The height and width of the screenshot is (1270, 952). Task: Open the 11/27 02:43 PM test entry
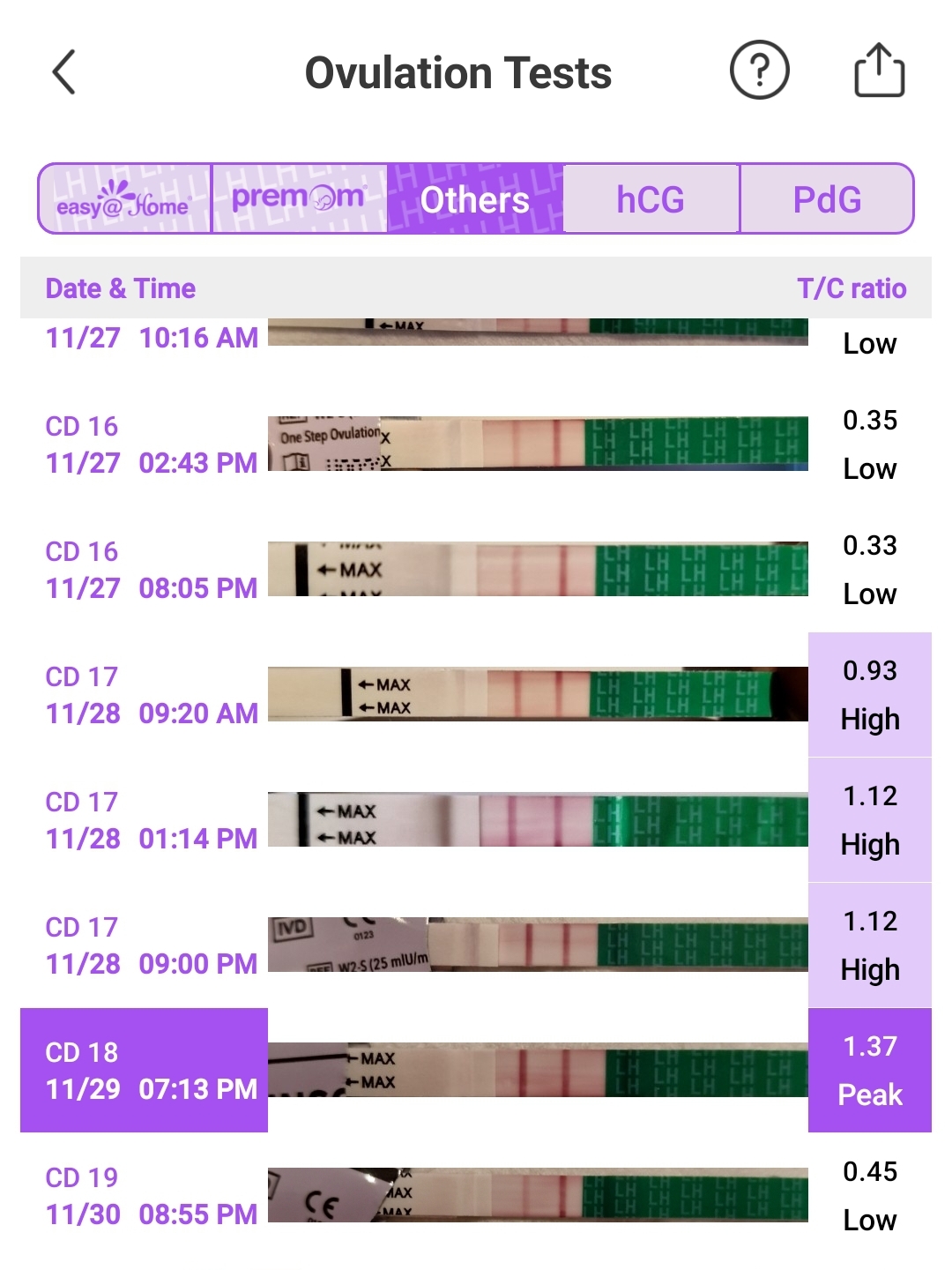click(x=152, y=445)
